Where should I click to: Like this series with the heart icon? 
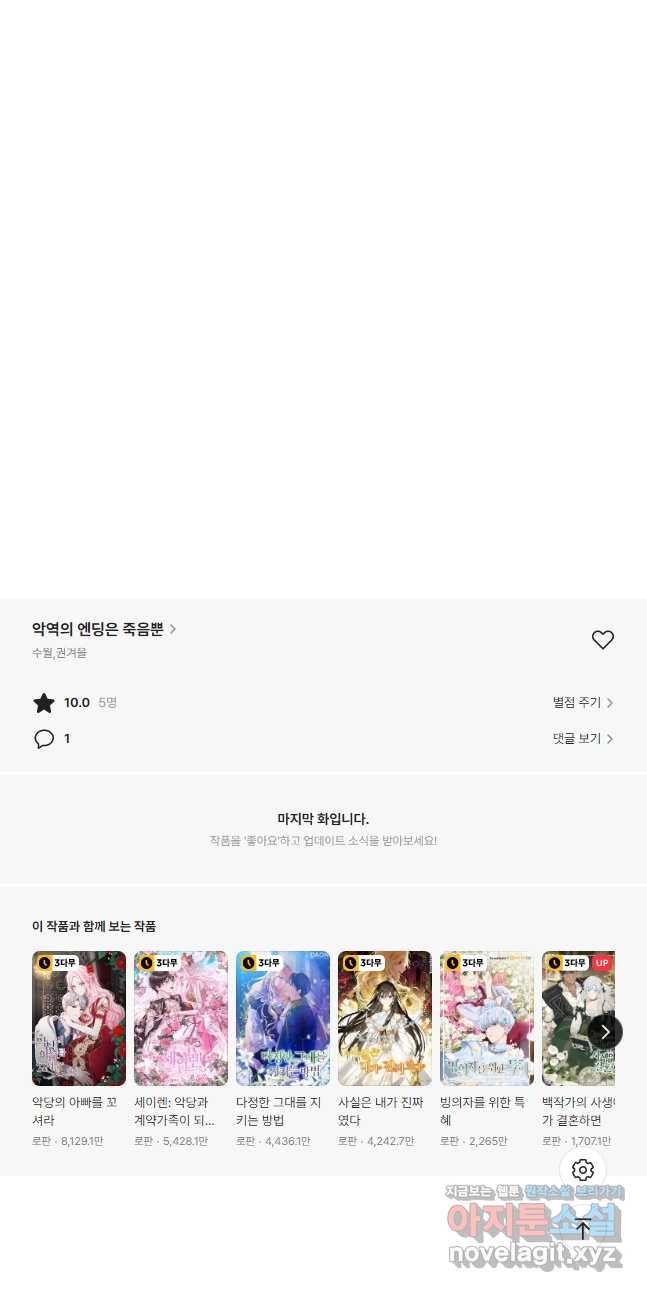[602, 640]
